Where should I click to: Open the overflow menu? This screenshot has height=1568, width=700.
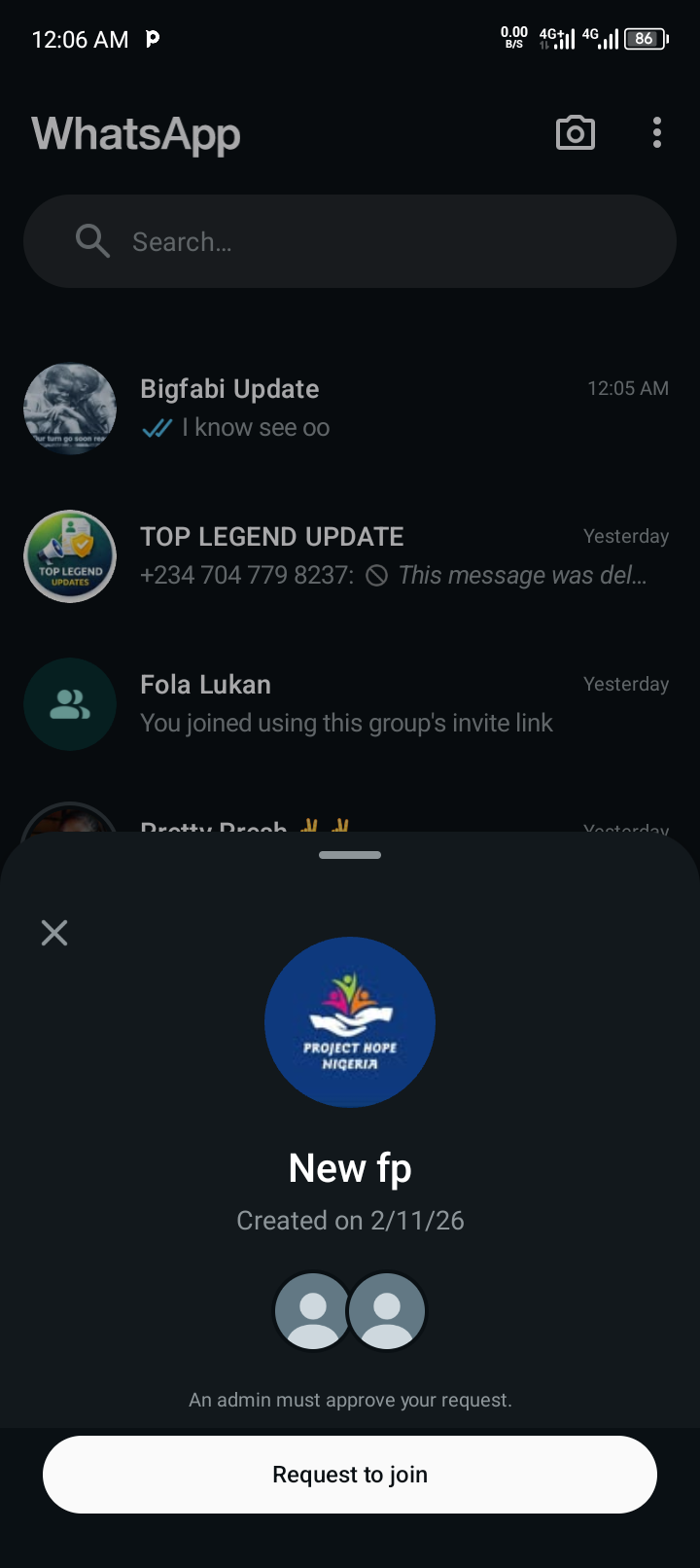coord(657,133)
